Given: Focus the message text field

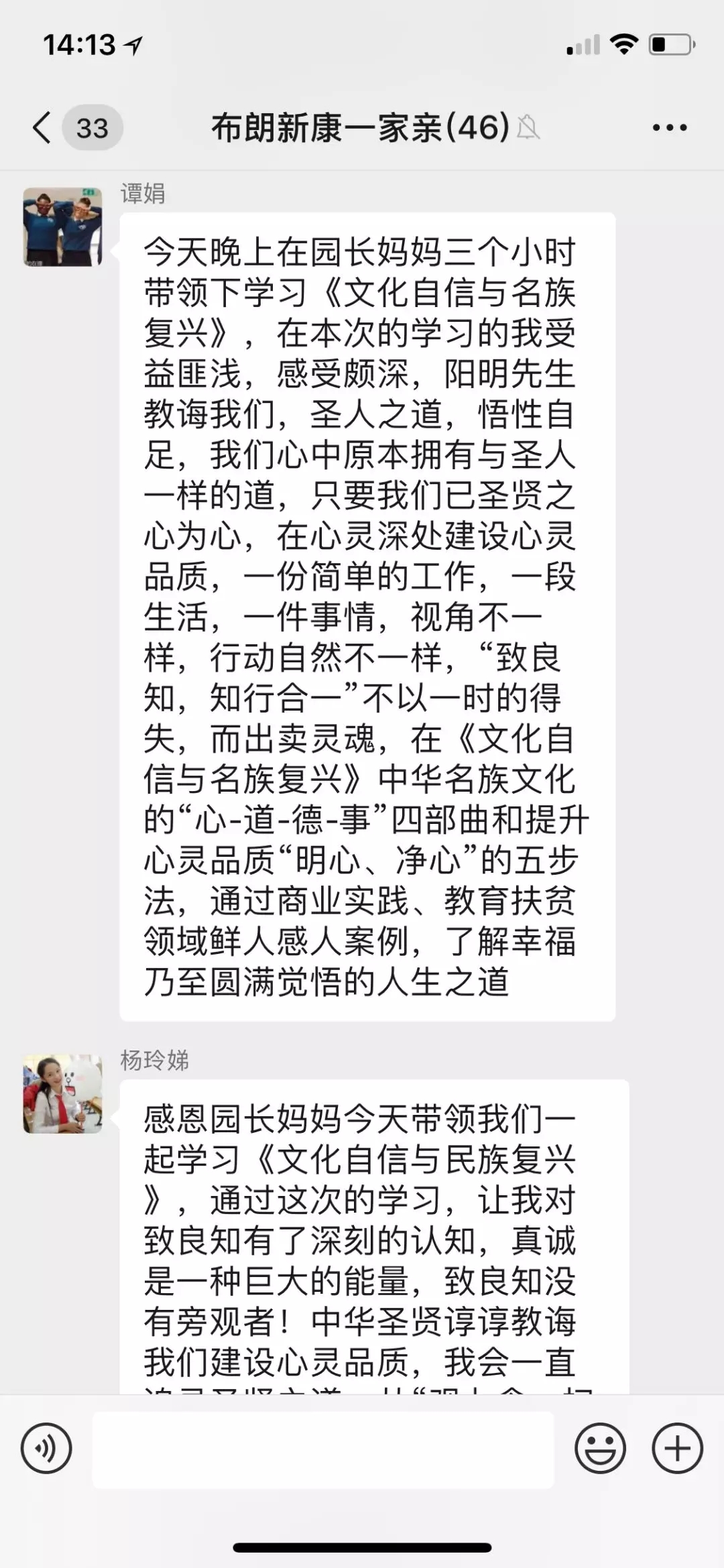Looking at the screenshot, I should click(x=323, y=1449).
